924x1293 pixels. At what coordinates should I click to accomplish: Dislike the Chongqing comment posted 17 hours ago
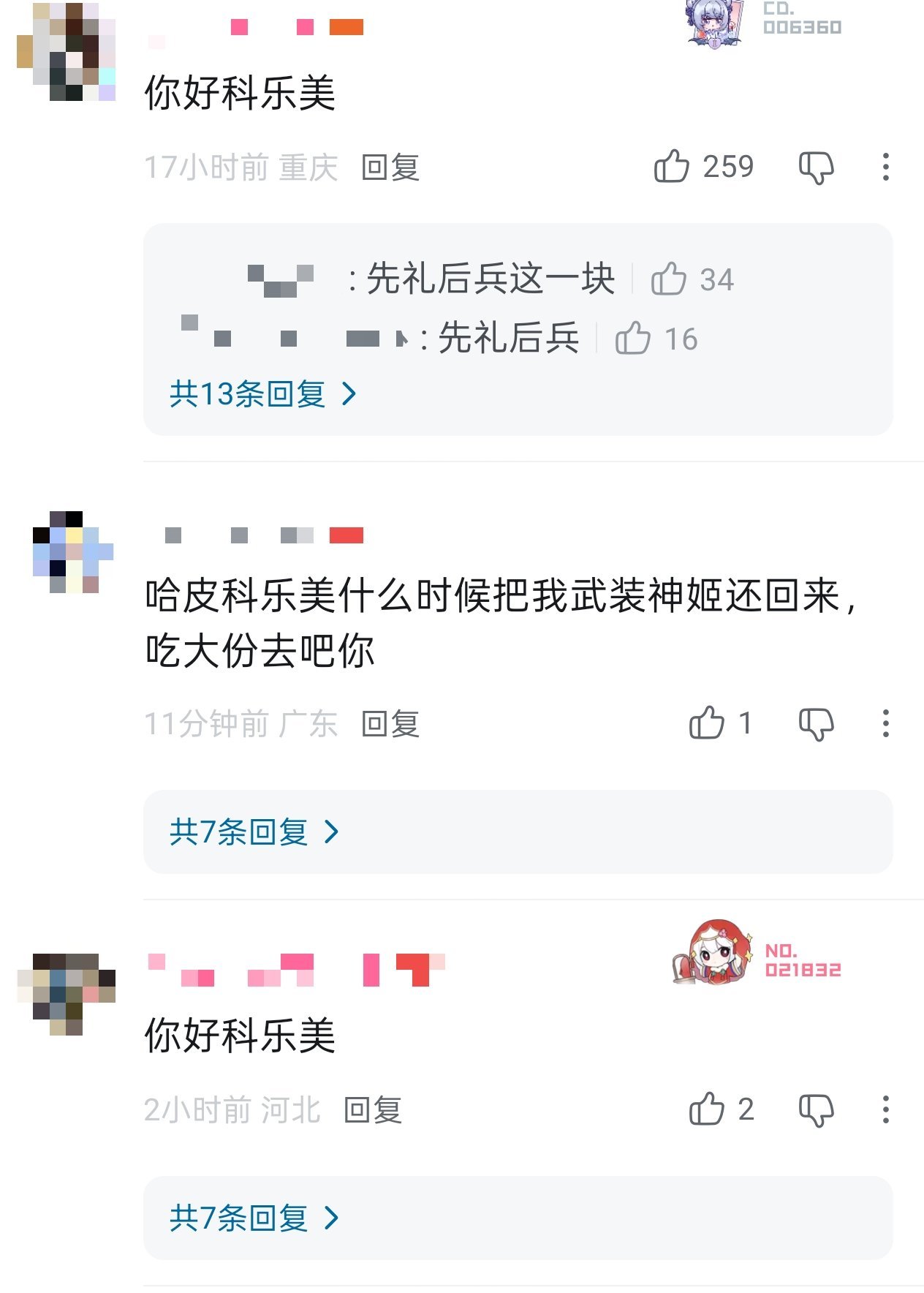click(x=816, y=168)
